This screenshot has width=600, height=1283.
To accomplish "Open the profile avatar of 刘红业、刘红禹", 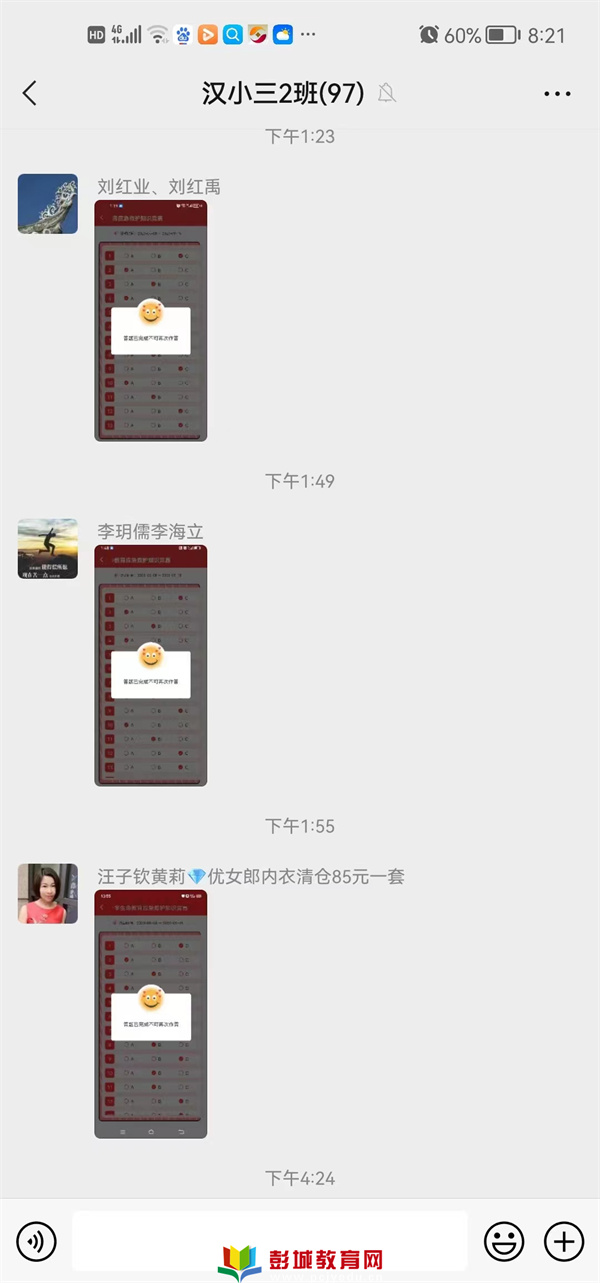I will [48, 204].
